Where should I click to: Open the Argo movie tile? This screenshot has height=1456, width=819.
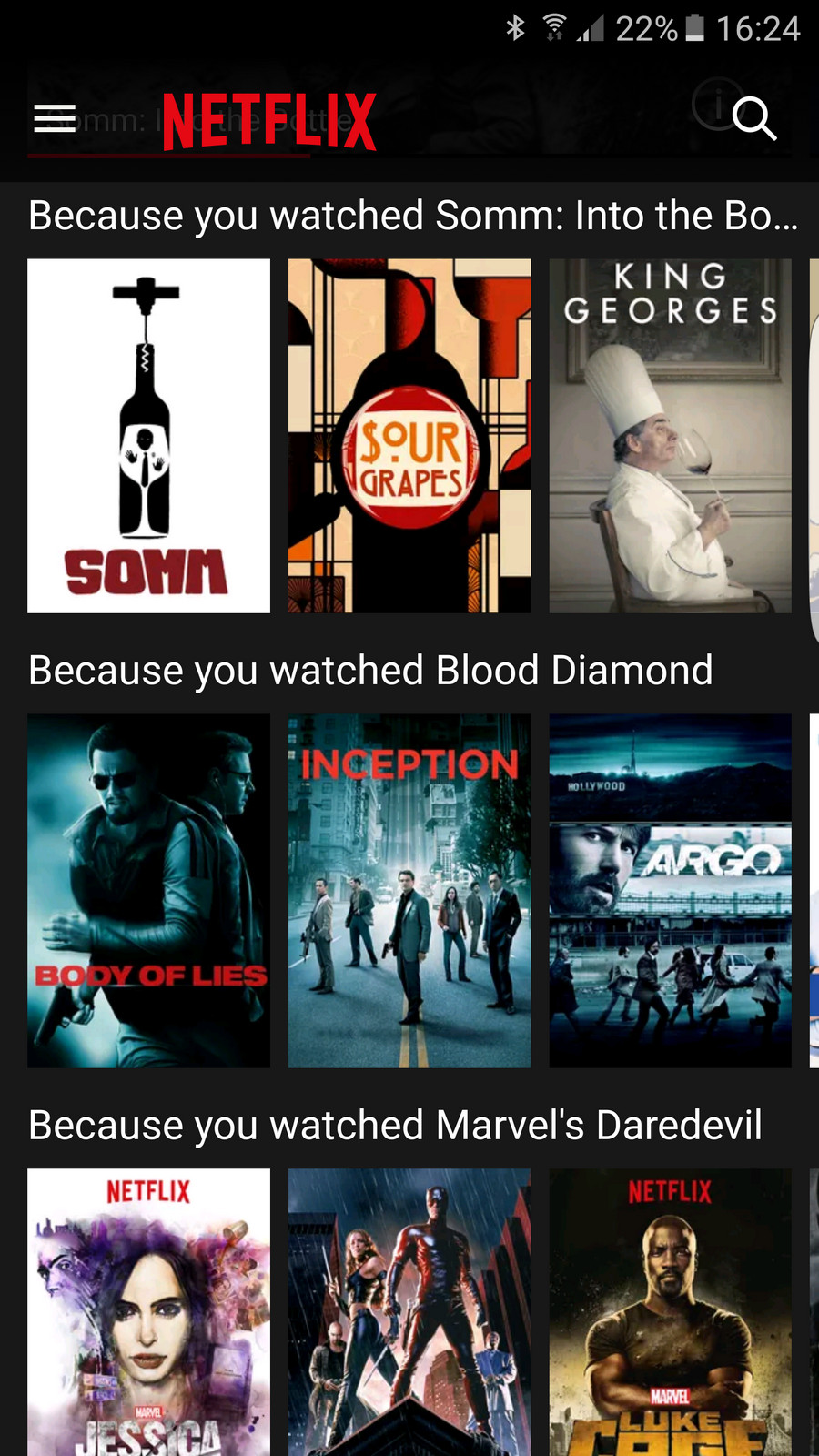(670, 891)
